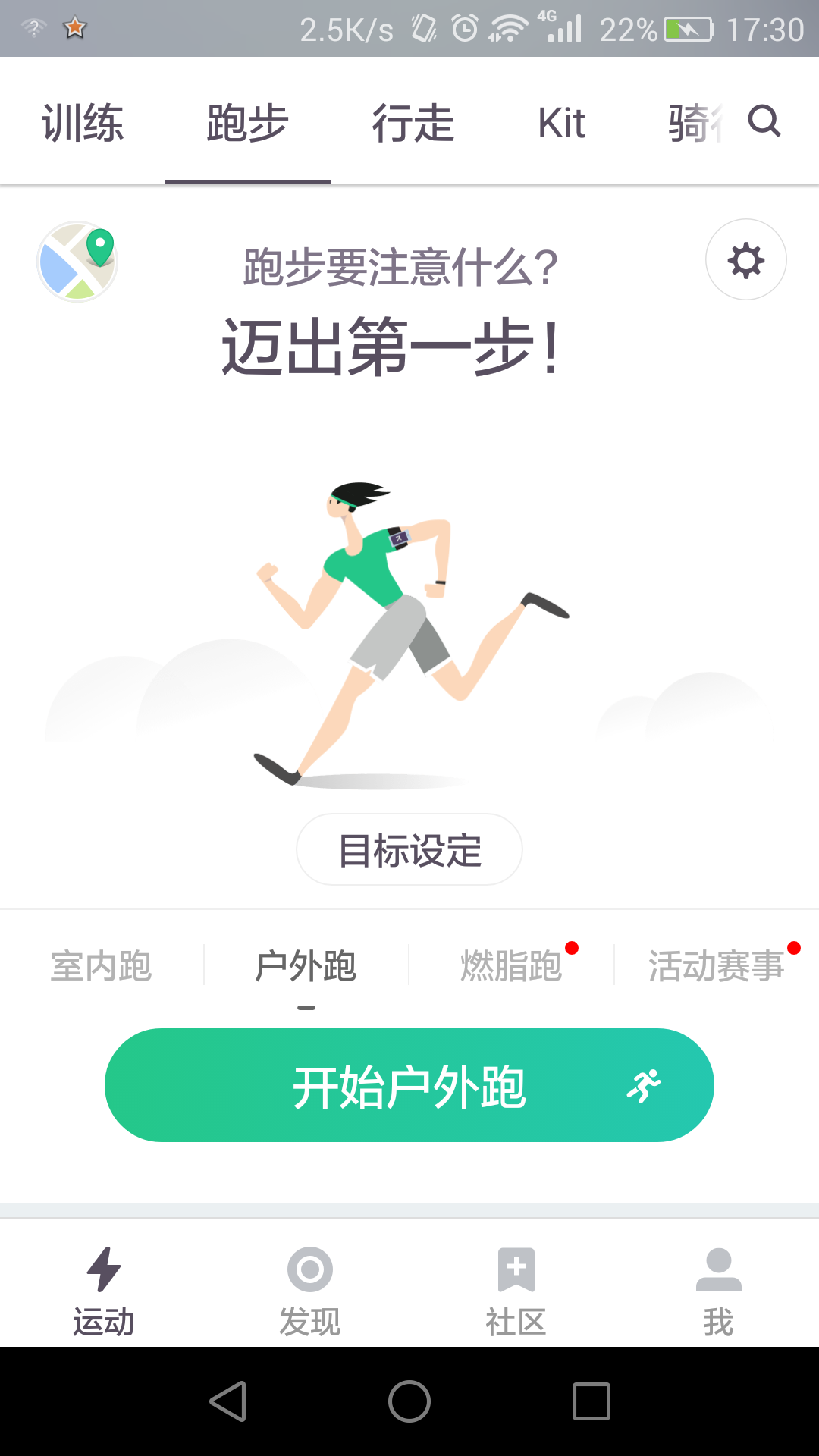Screen dimensions: 819x1456
Task: Switch to the 骑行 tab
Action: 694,123
